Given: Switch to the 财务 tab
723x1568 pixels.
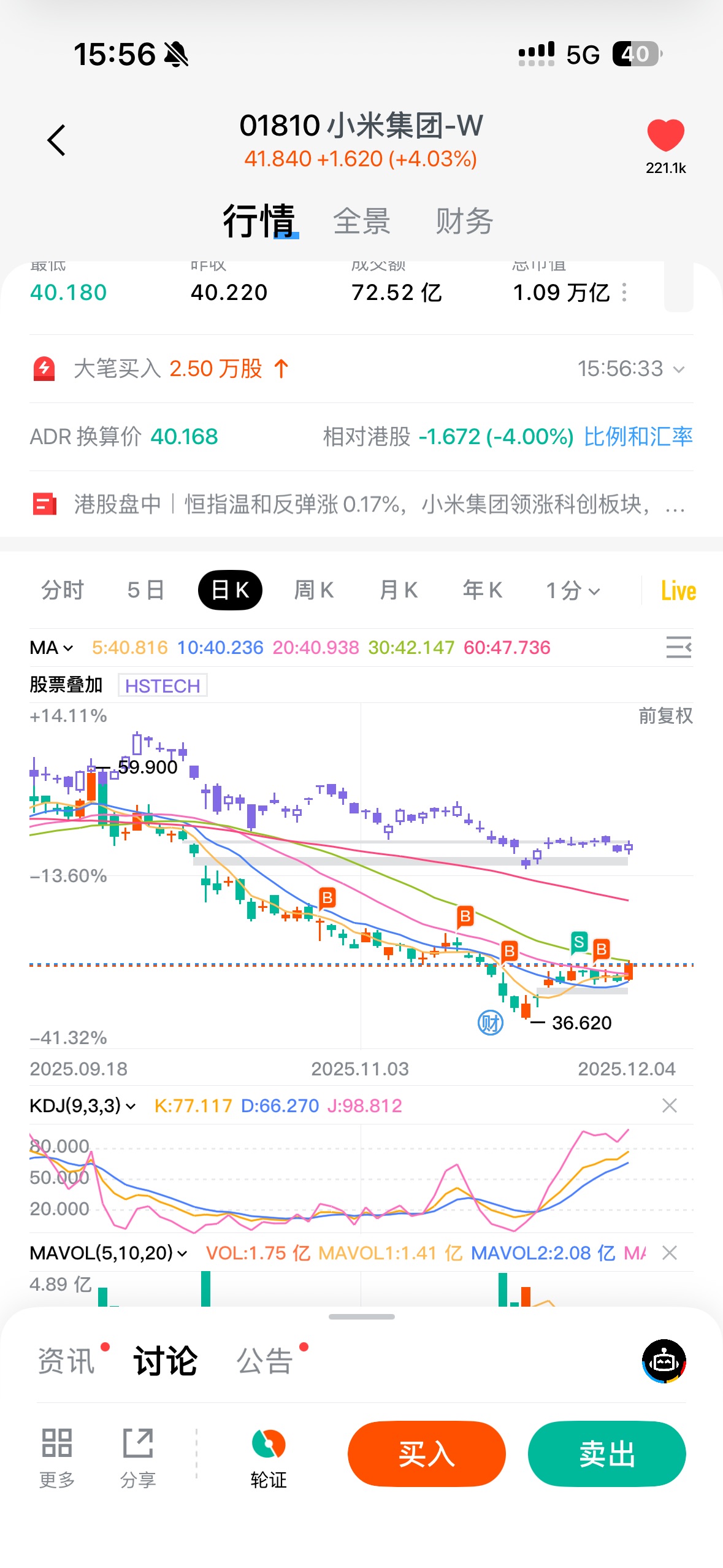Looking at the screenshot, I should (x=464, y=221).
